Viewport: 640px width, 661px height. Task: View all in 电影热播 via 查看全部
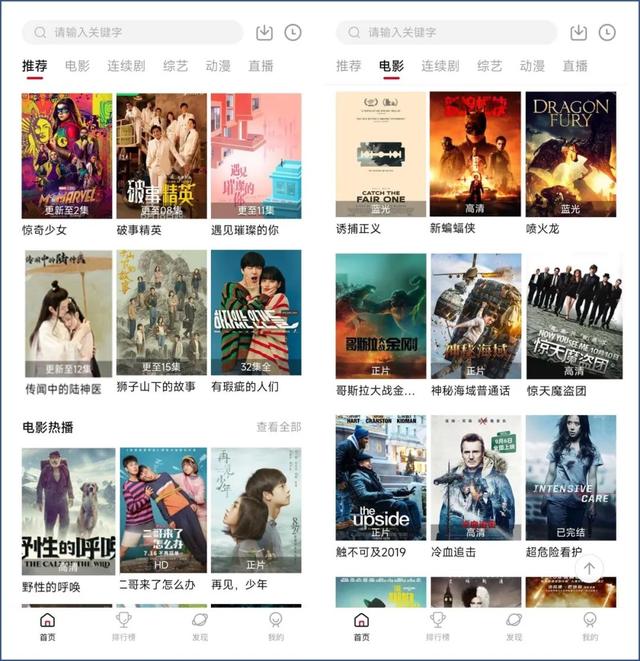[x=278, y=427]
